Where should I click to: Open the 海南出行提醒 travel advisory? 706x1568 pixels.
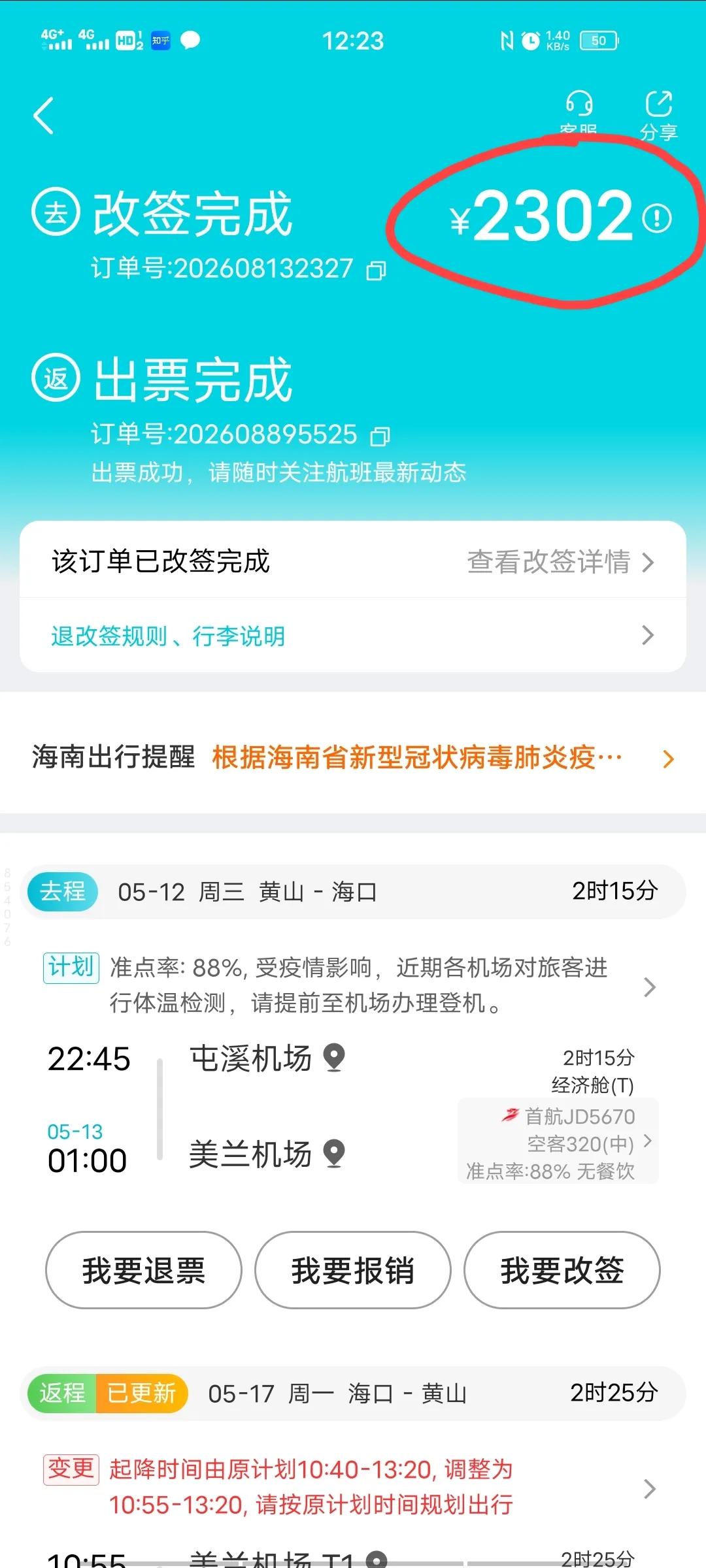[x=353, y=759]
